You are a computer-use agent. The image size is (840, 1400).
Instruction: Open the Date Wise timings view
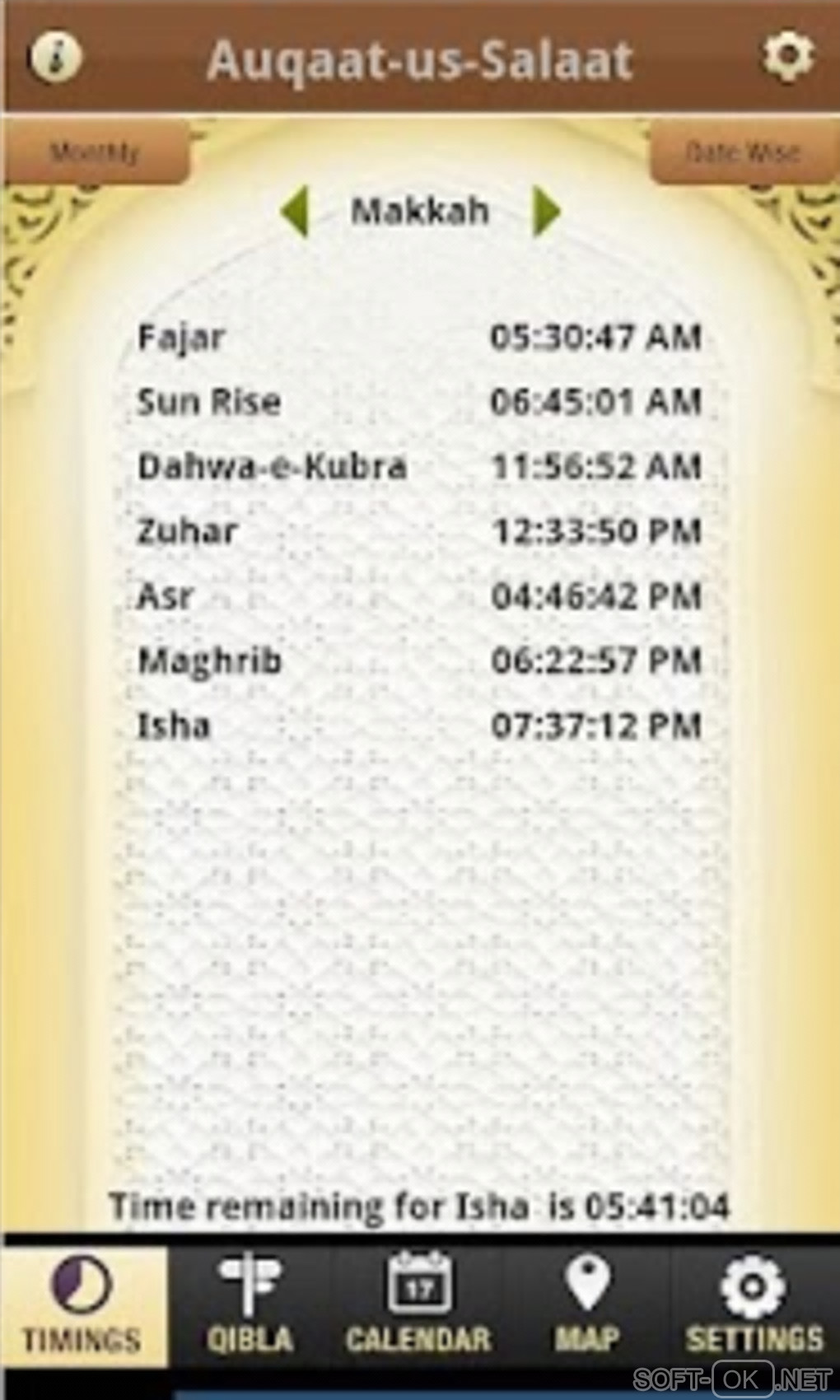(x=743, y=152)
